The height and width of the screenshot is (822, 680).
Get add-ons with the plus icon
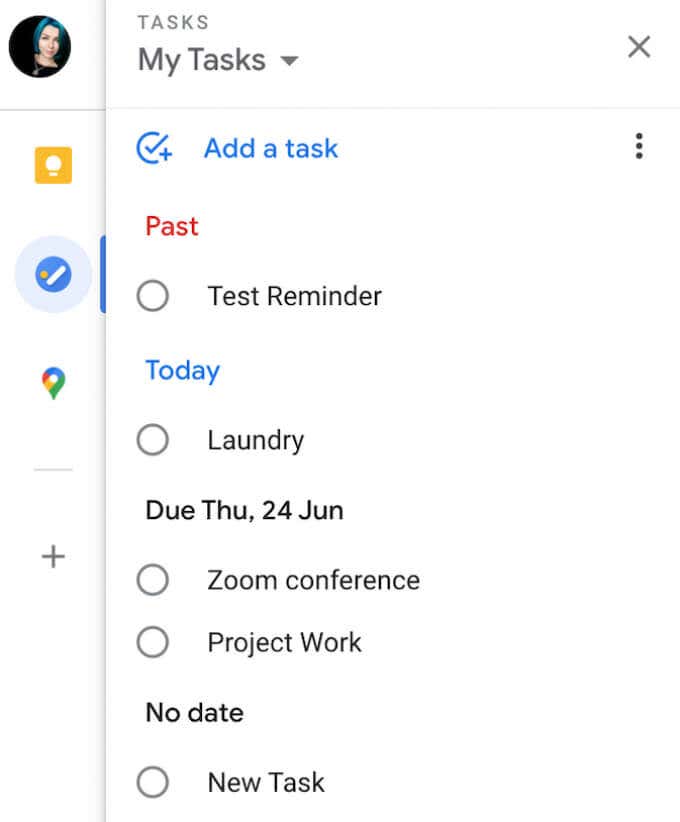(x=53, y=557)
